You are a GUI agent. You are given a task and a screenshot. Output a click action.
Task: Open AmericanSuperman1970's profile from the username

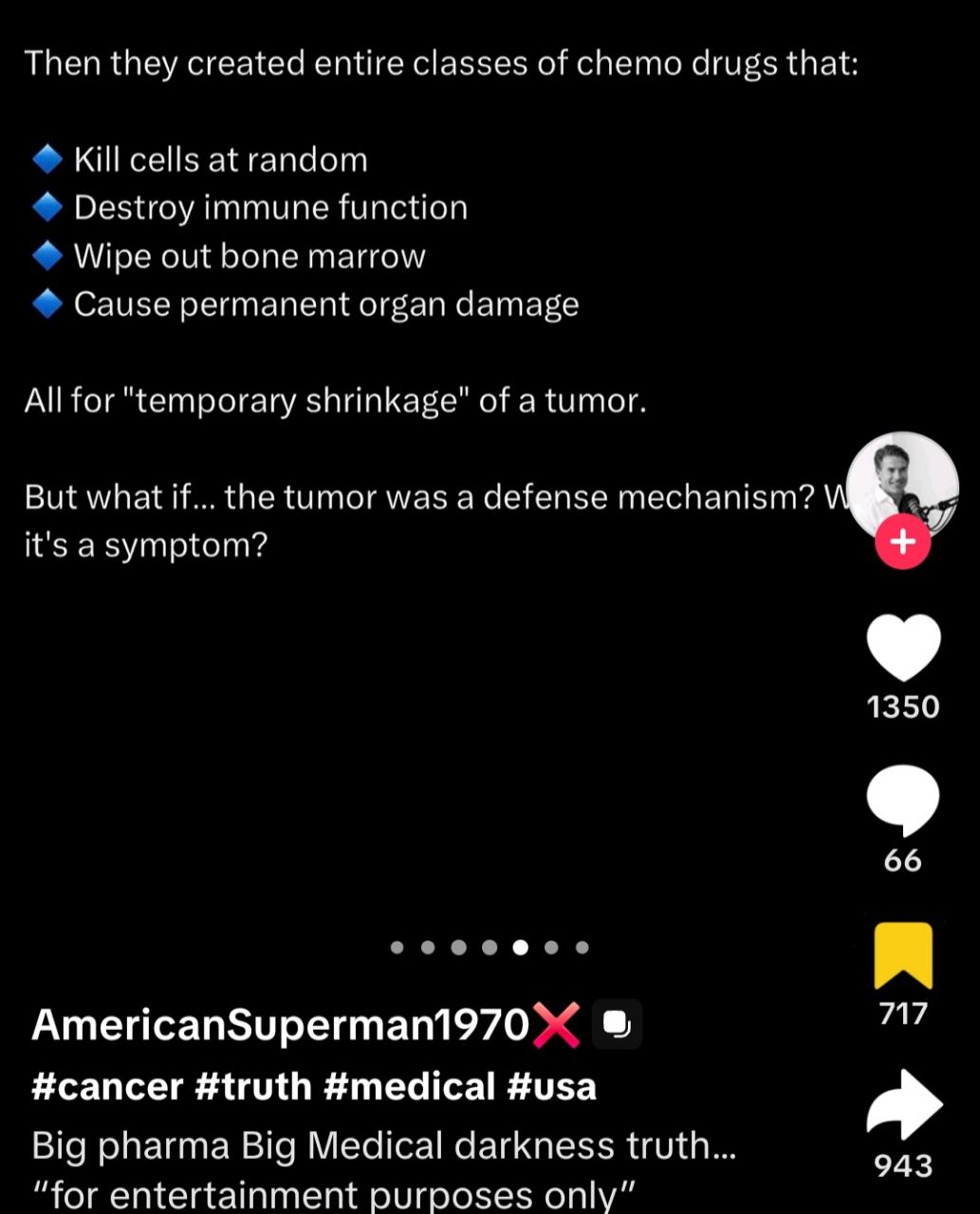[280, 1025]
